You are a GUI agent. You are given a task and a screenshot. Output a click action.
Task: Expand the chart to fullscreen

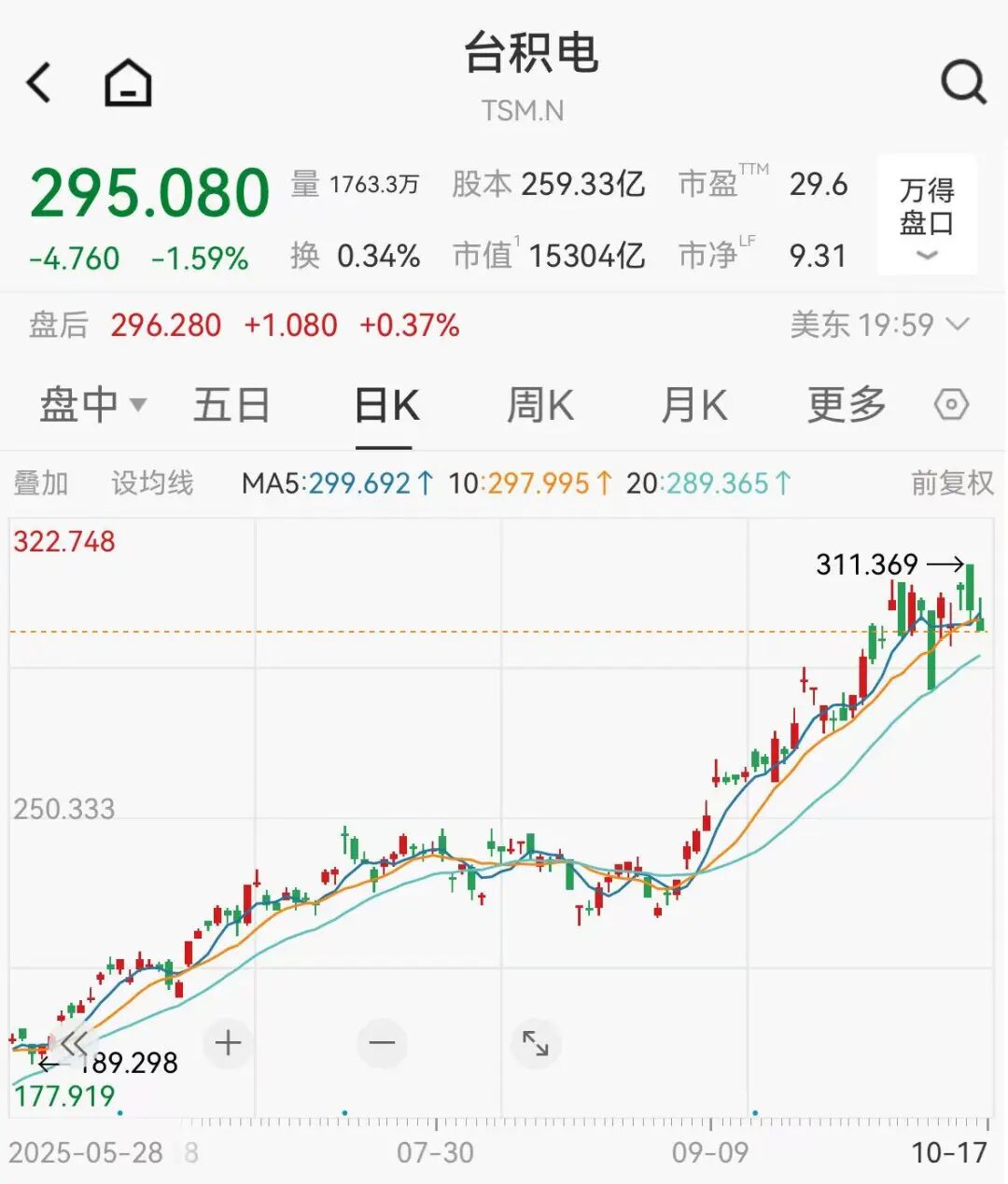coord(536,1043)
